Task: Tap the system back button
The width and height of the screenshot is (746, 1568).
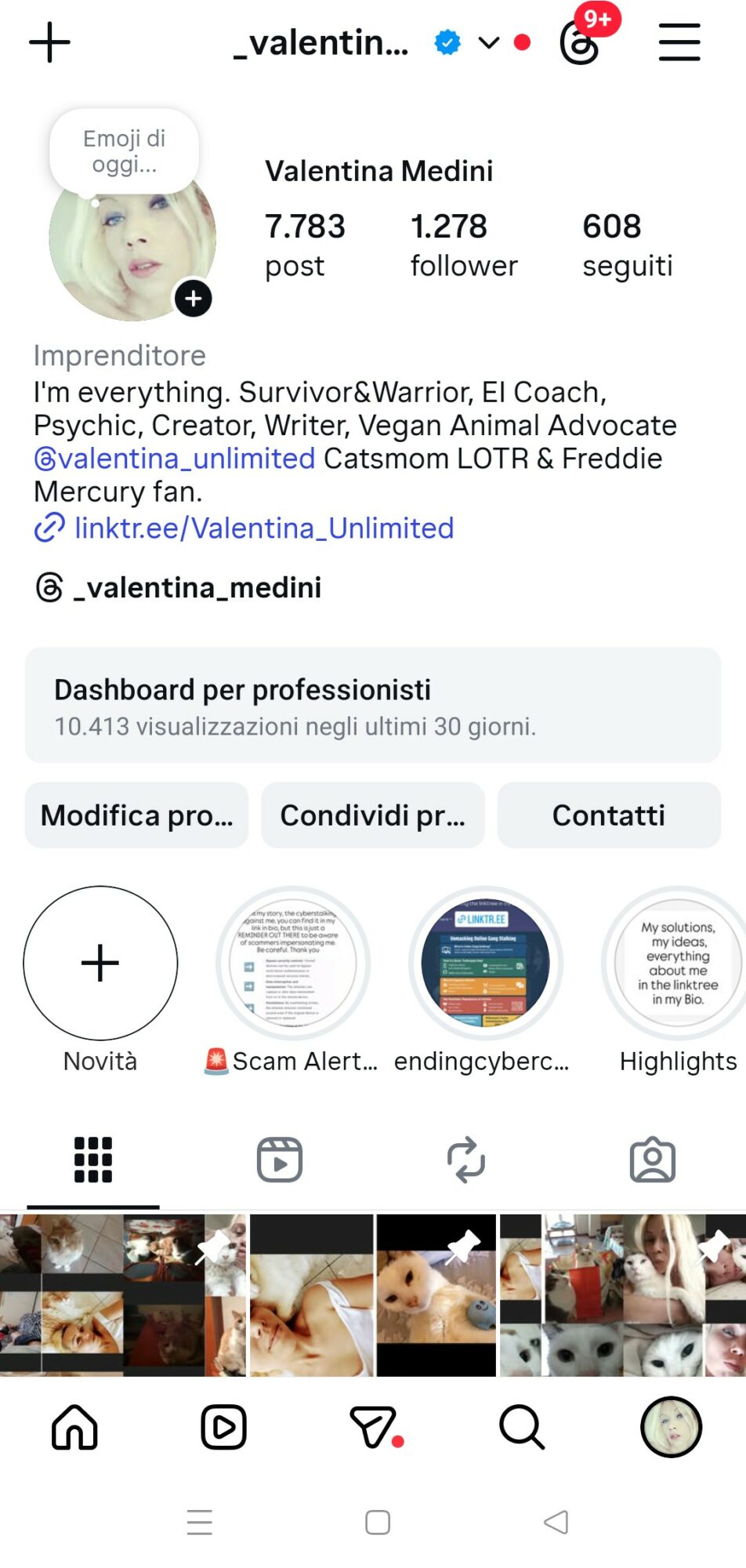Action: point(556,1523)
